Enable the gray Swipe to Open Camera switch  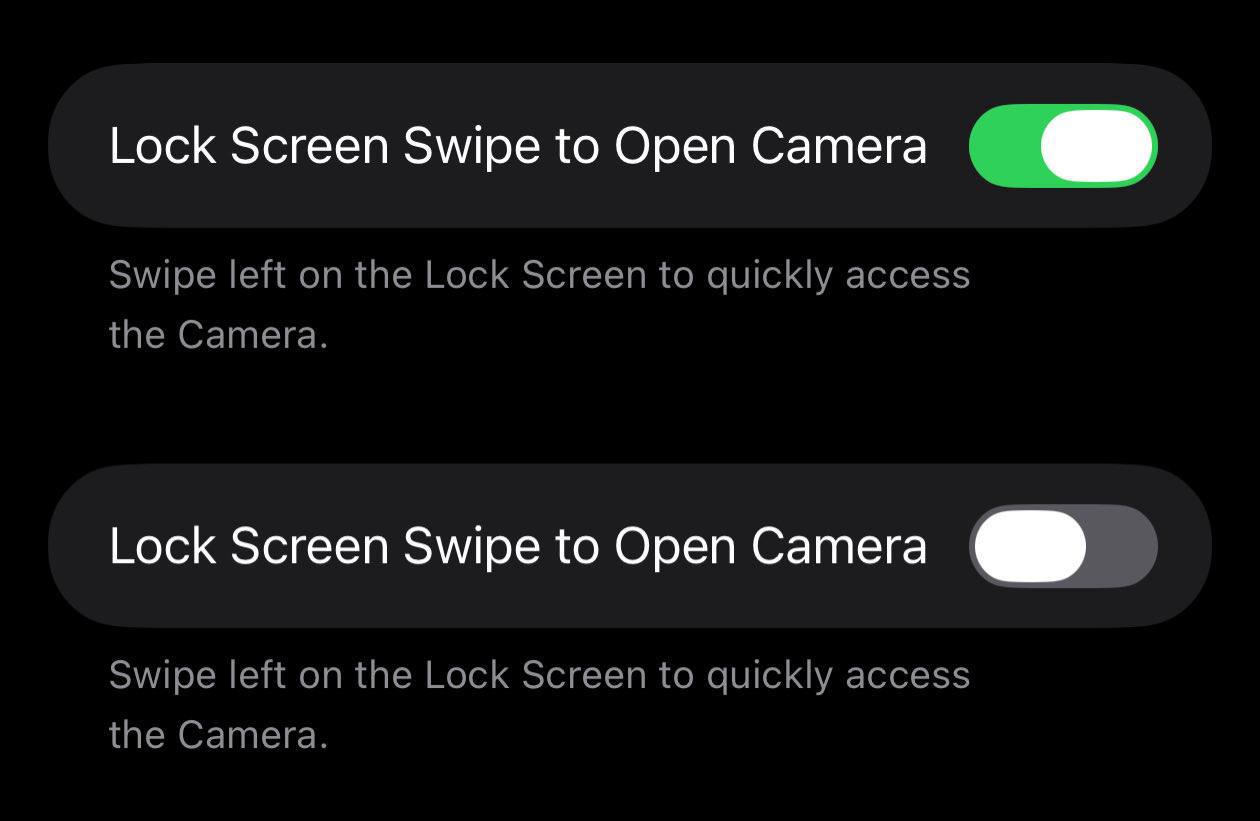coord(1063,546)
